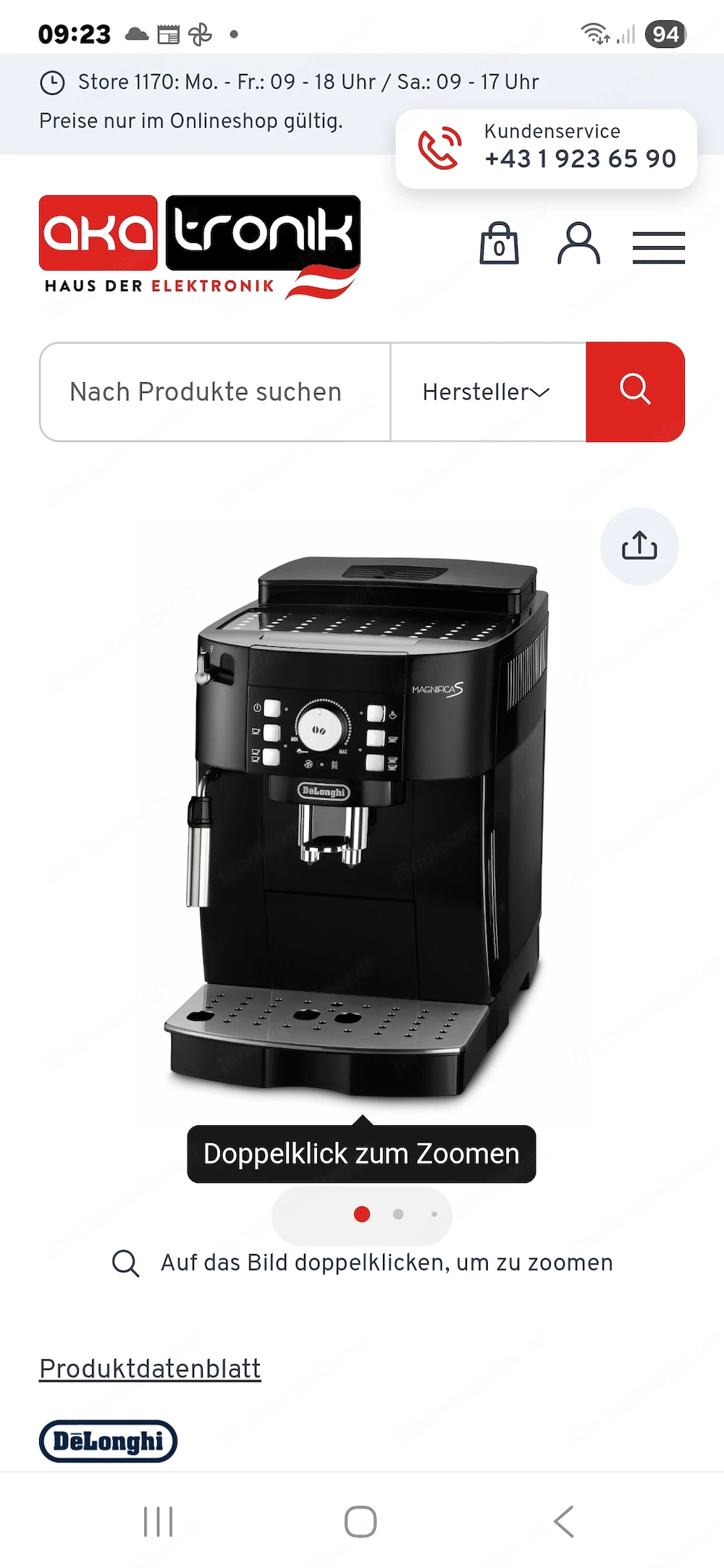The width and height of the screenshot is (724, 1568).
Task: Dismiss the Doppelklick zum Zoomen tooltip
Action: (361, 1153)
